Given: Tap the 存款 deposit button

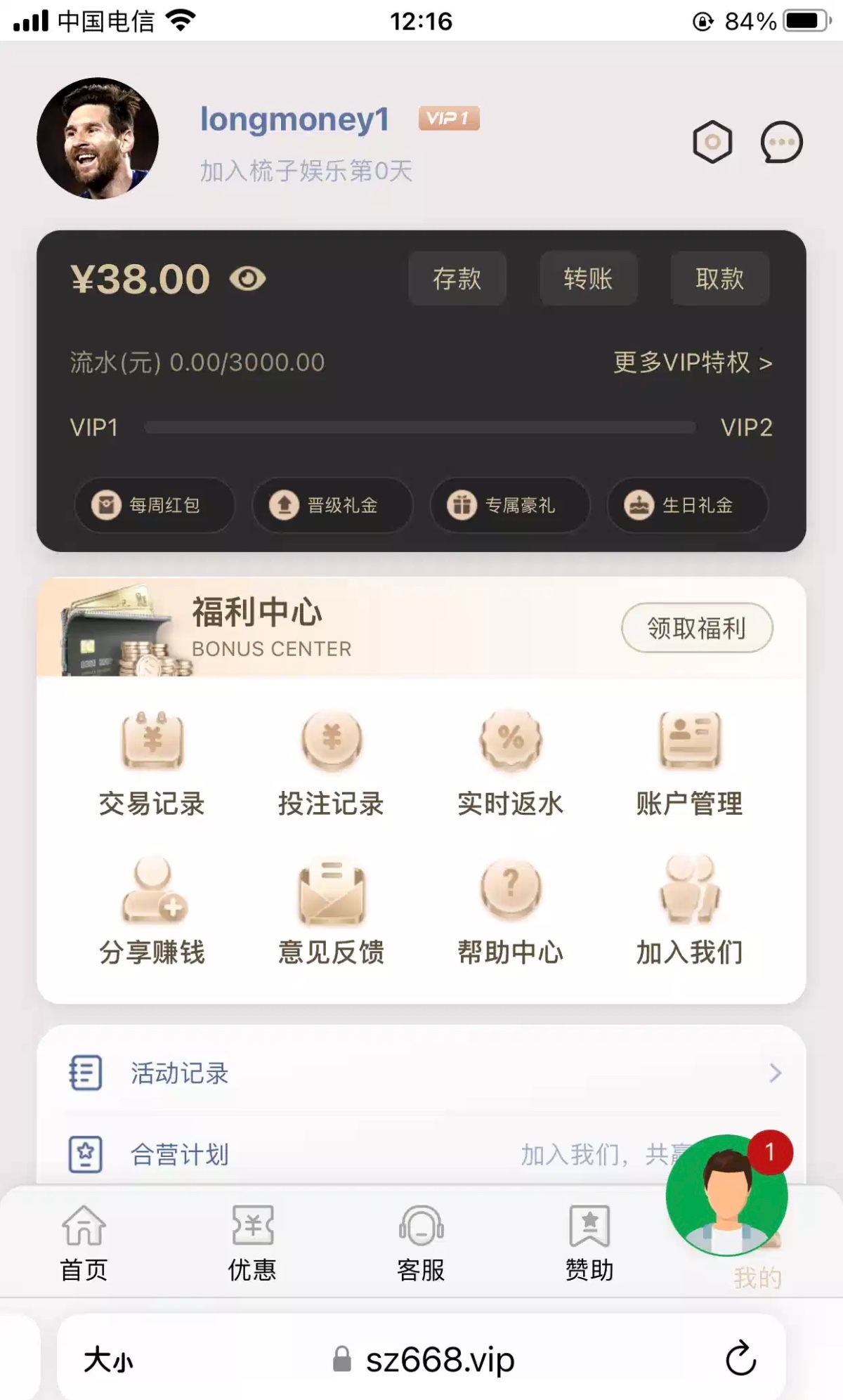Looking at the screenshot, I should (457, 279).
